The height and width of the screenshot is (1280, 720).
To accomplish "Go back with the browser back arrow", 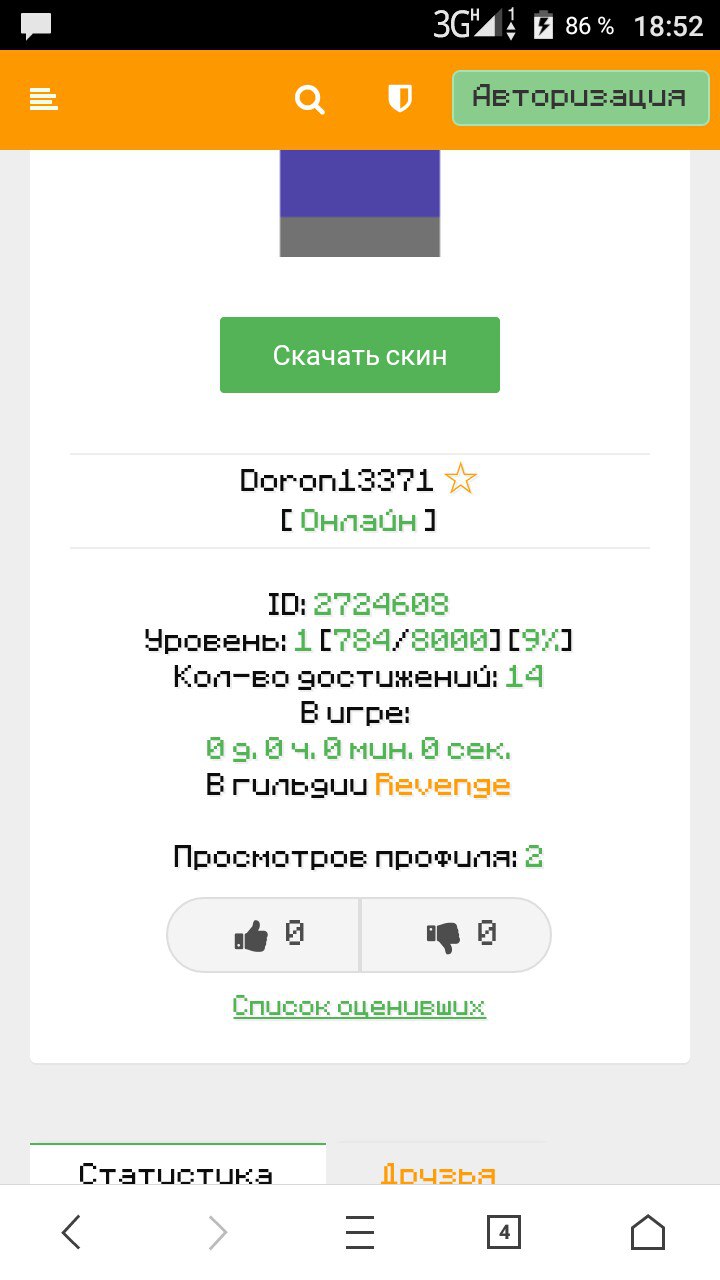I will (71, 1233).
